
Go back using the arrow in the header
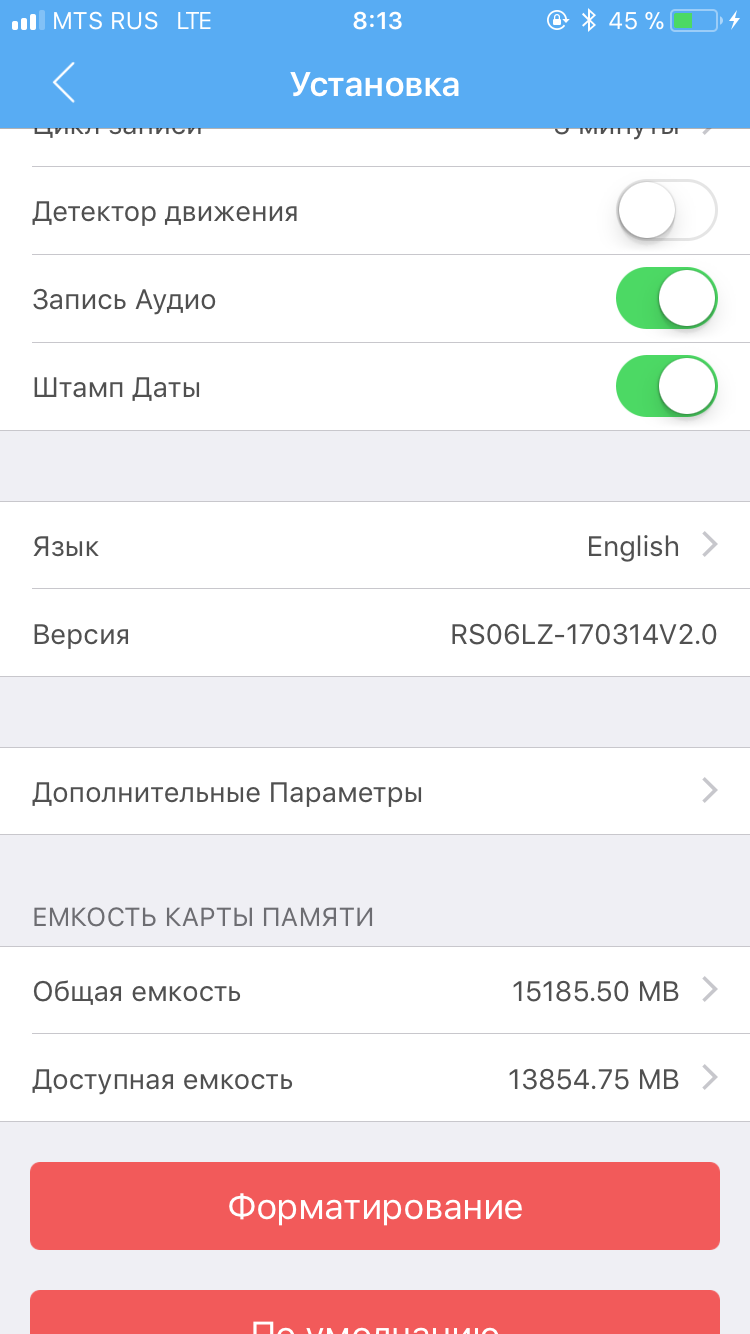coord(64,83)
